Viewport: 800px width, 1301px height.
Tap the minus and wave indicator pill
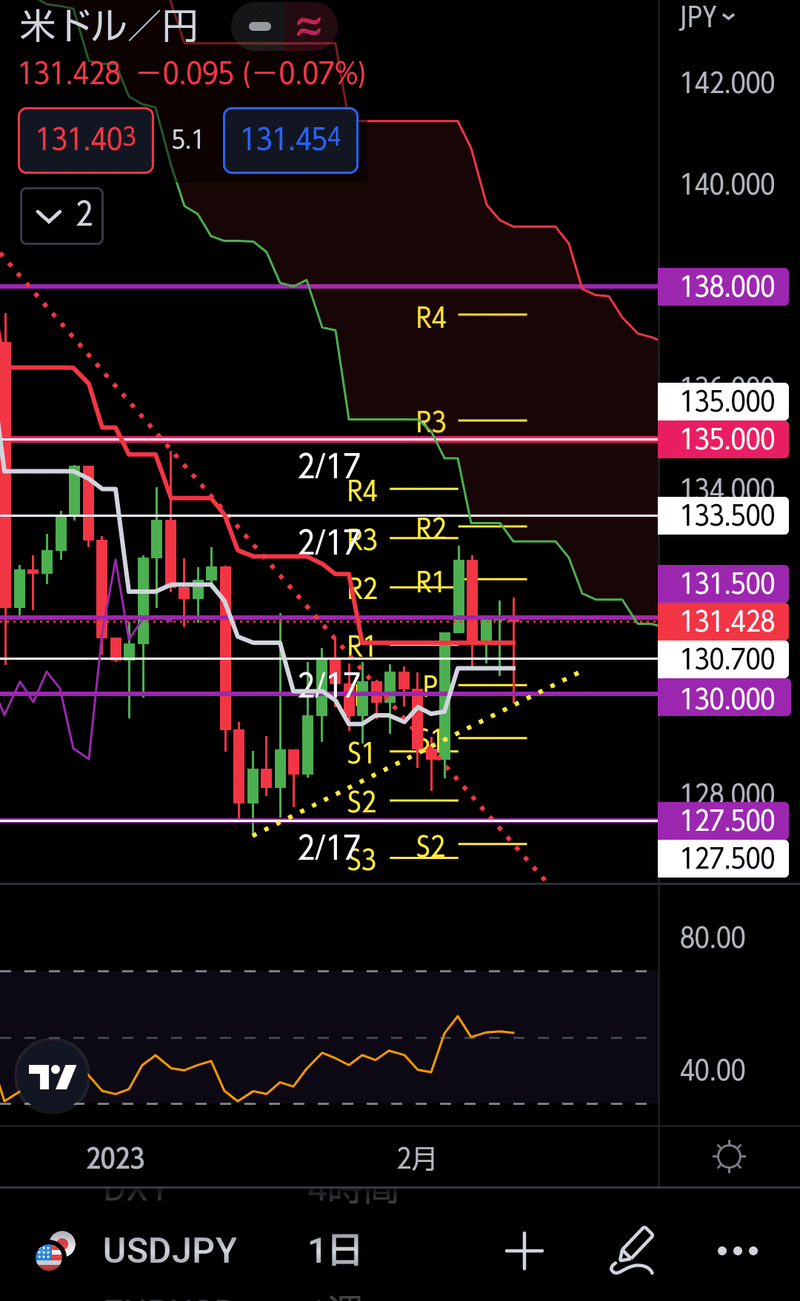click(285, 26)
